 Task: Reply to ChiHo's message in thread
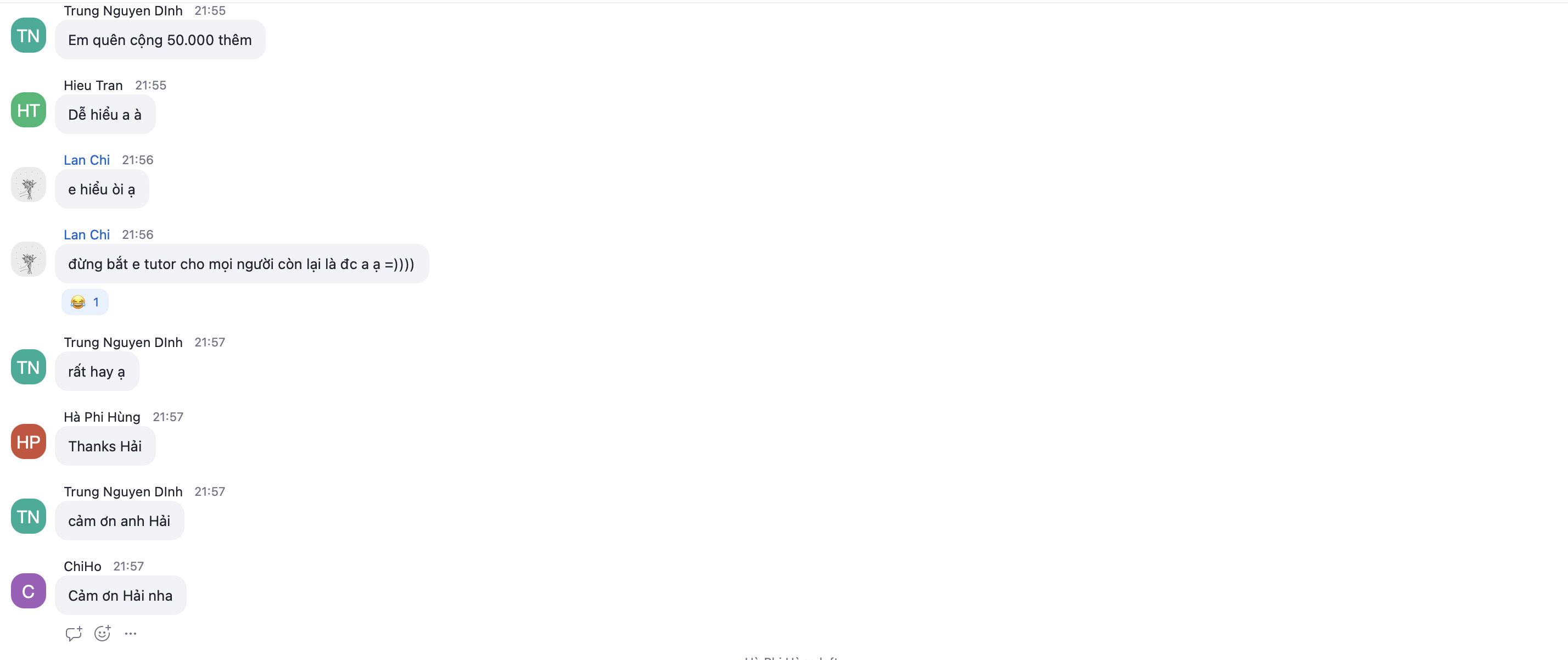(74, 633)
